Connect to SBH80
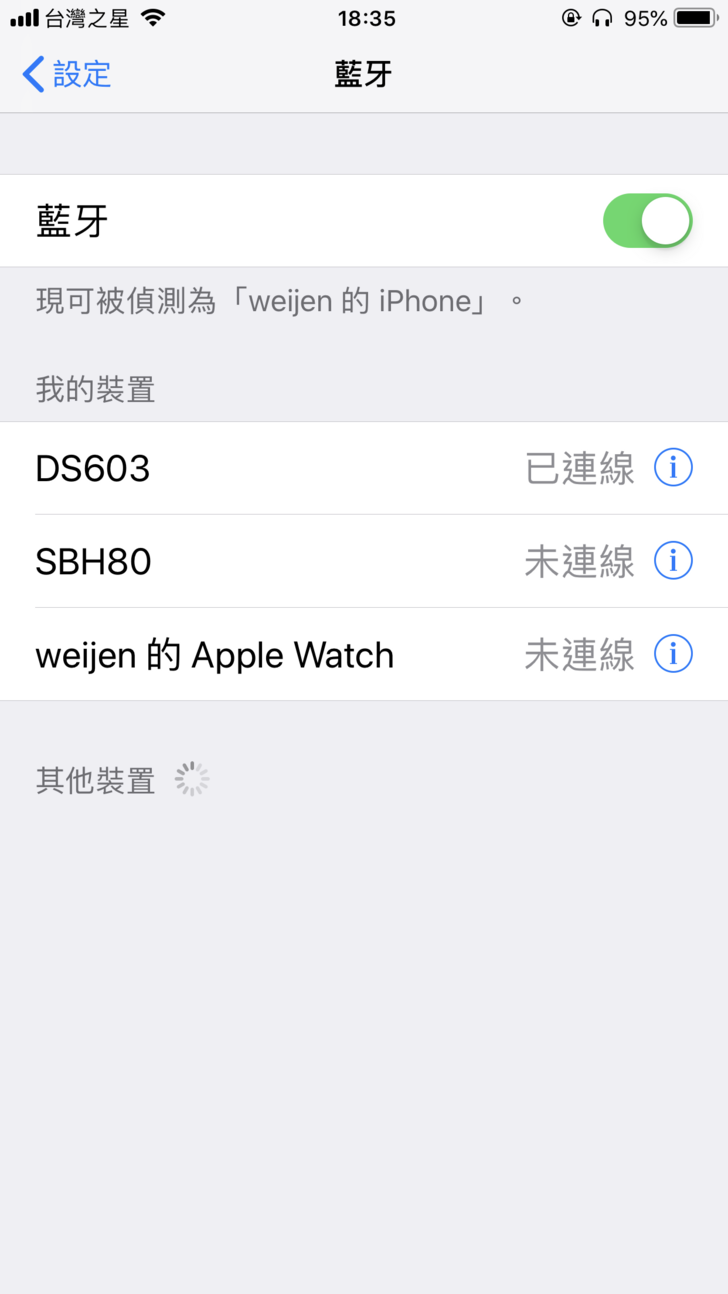 tap(280, 562)
